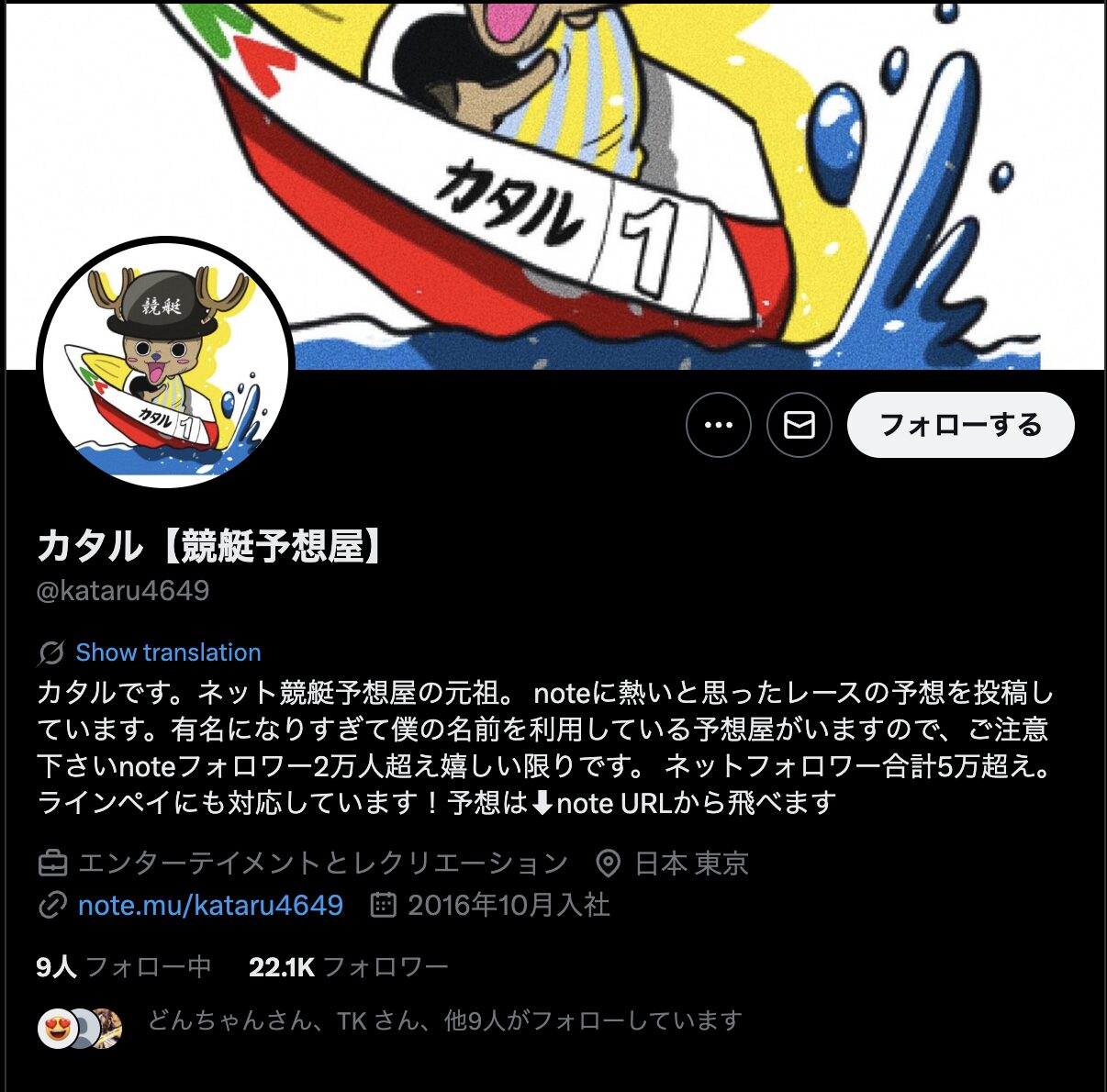Open エンターテイメントとレクリエーション category

click(x=323, y=864)
